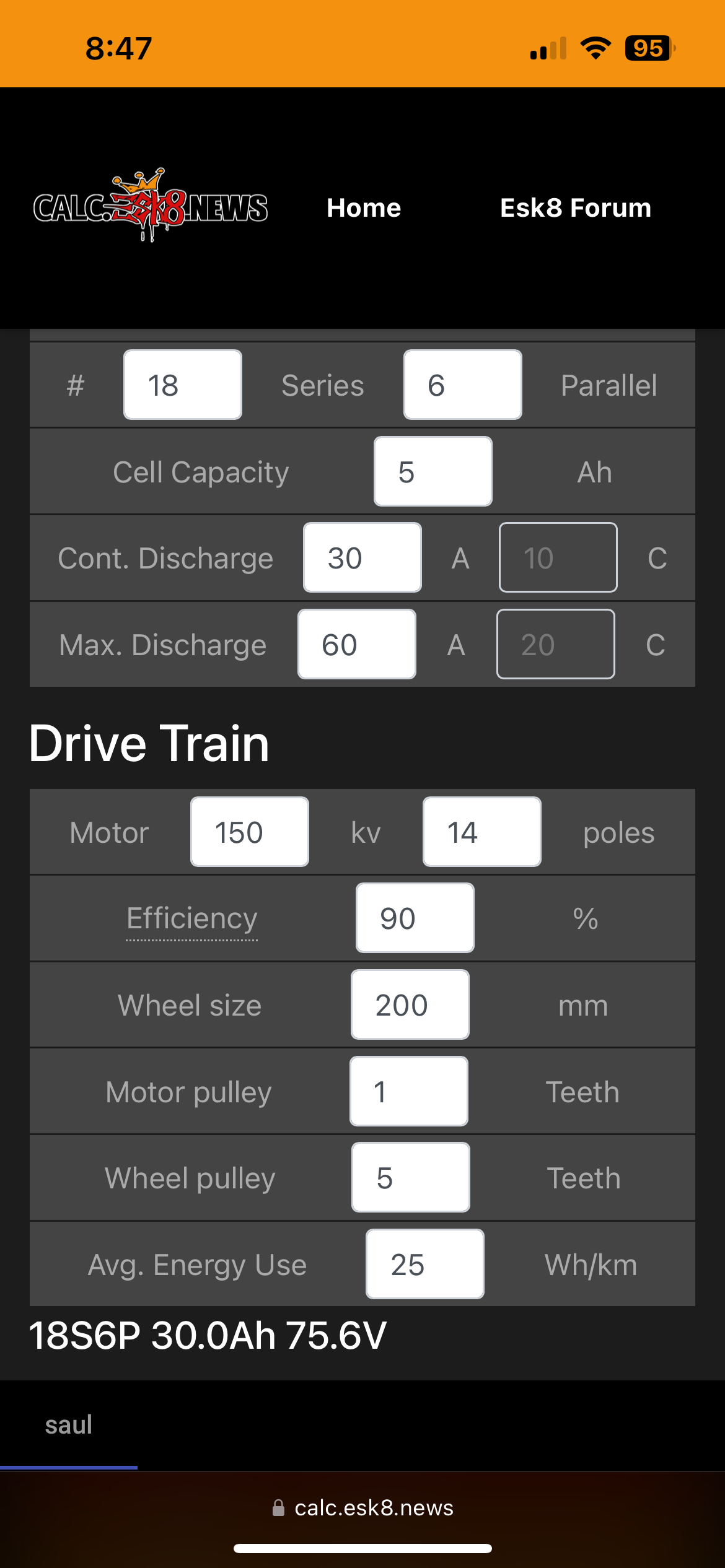The image size is (725, 1568).
Task: Tap the underlined Efficiency label
Action: click(191, 918)
